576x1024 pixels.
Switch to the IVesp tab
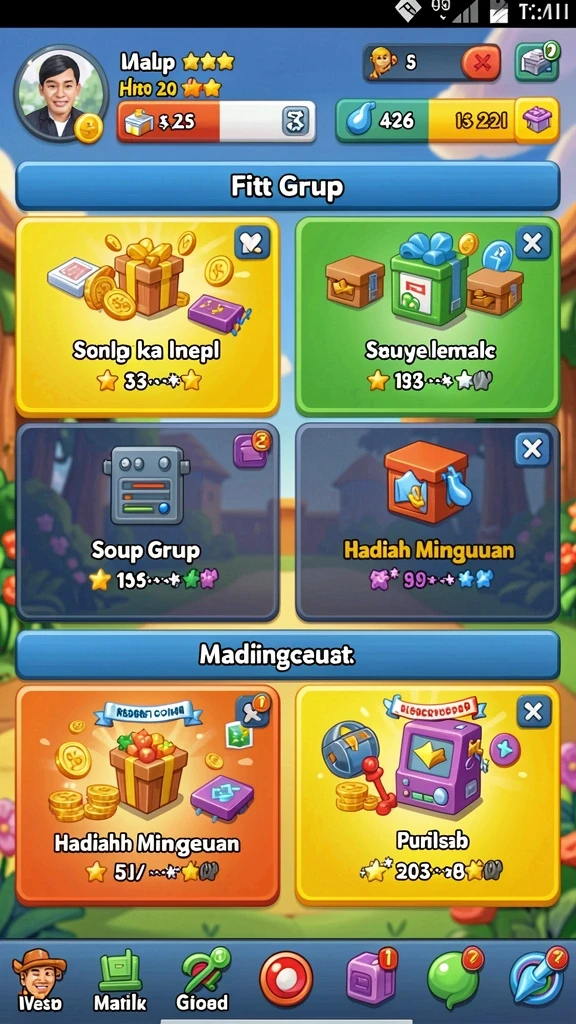tap(39, 980)
